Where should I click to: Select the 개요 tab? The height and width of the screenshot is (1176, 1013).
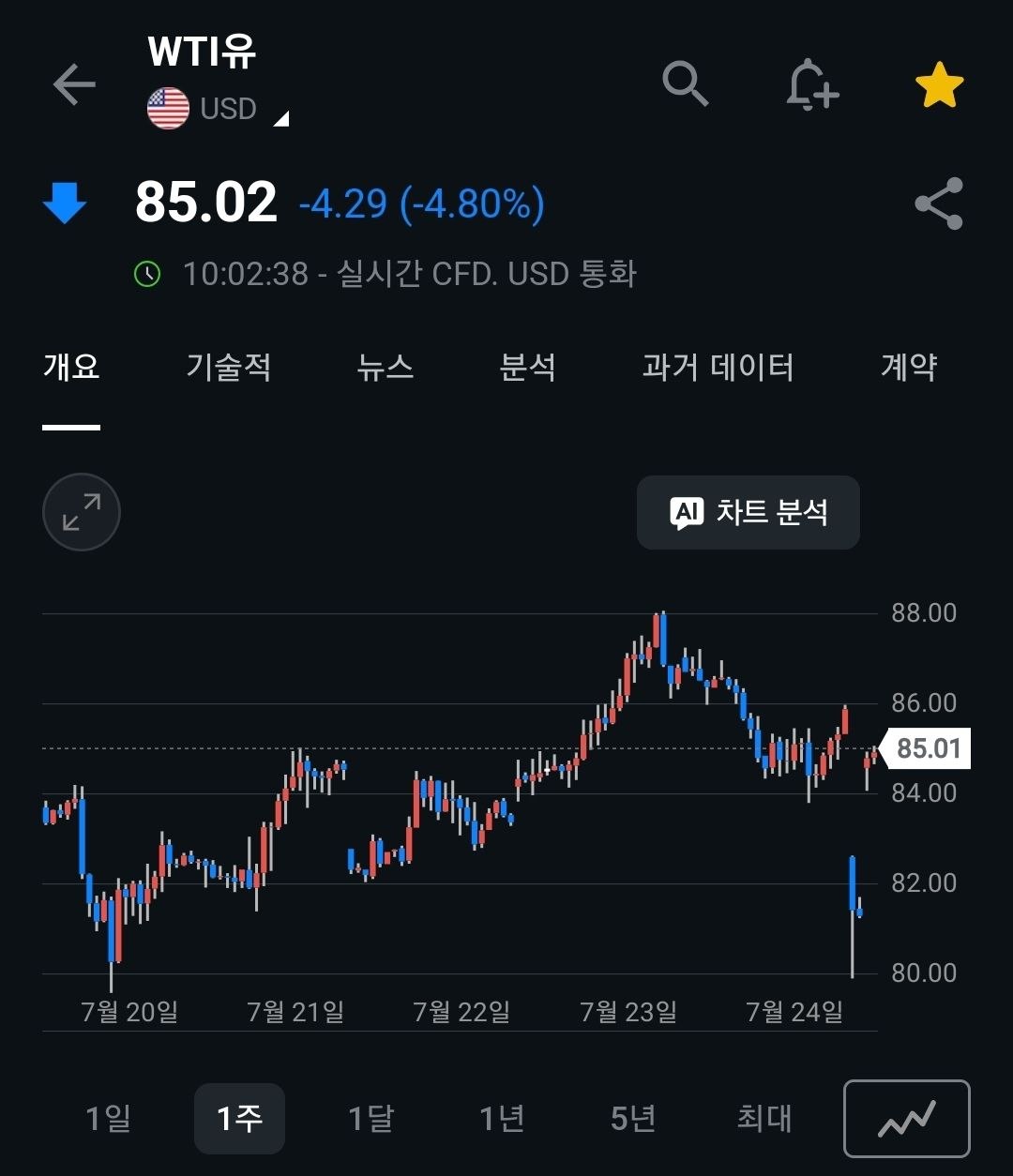[71, 367]
